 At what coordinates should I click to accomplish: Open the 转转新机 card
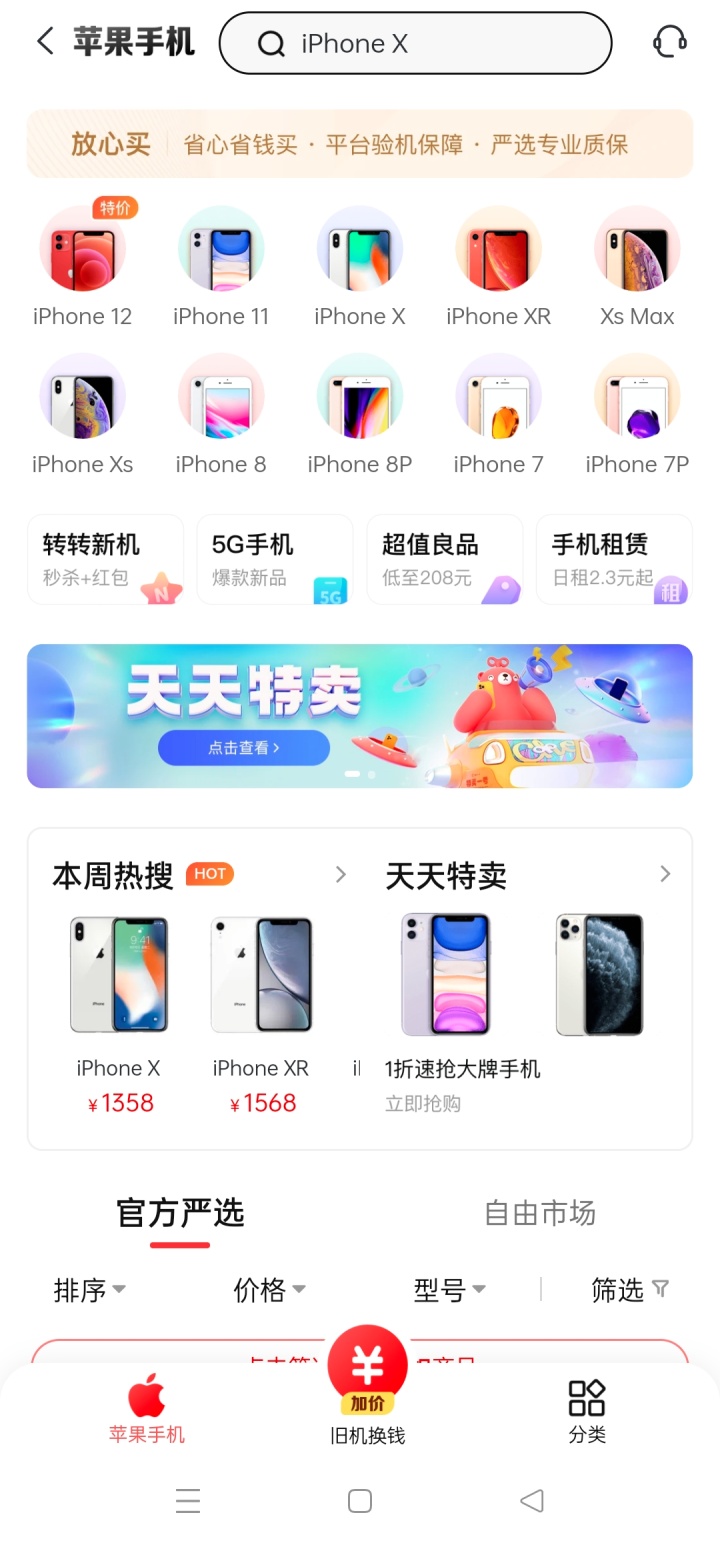click(x=106, y=560)
